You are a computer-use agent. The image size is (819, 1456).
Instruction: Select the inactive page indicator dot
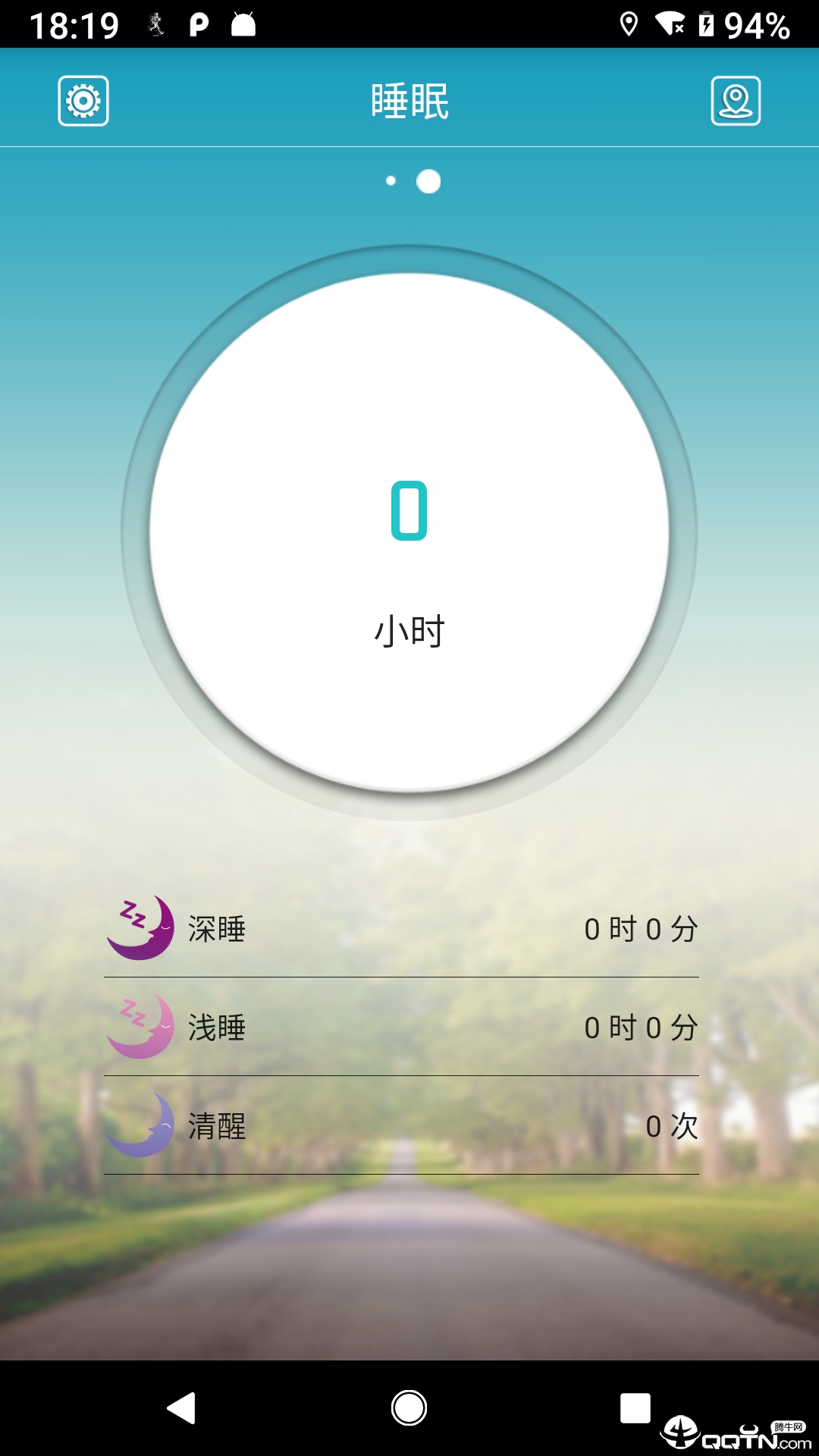[390, 180]
